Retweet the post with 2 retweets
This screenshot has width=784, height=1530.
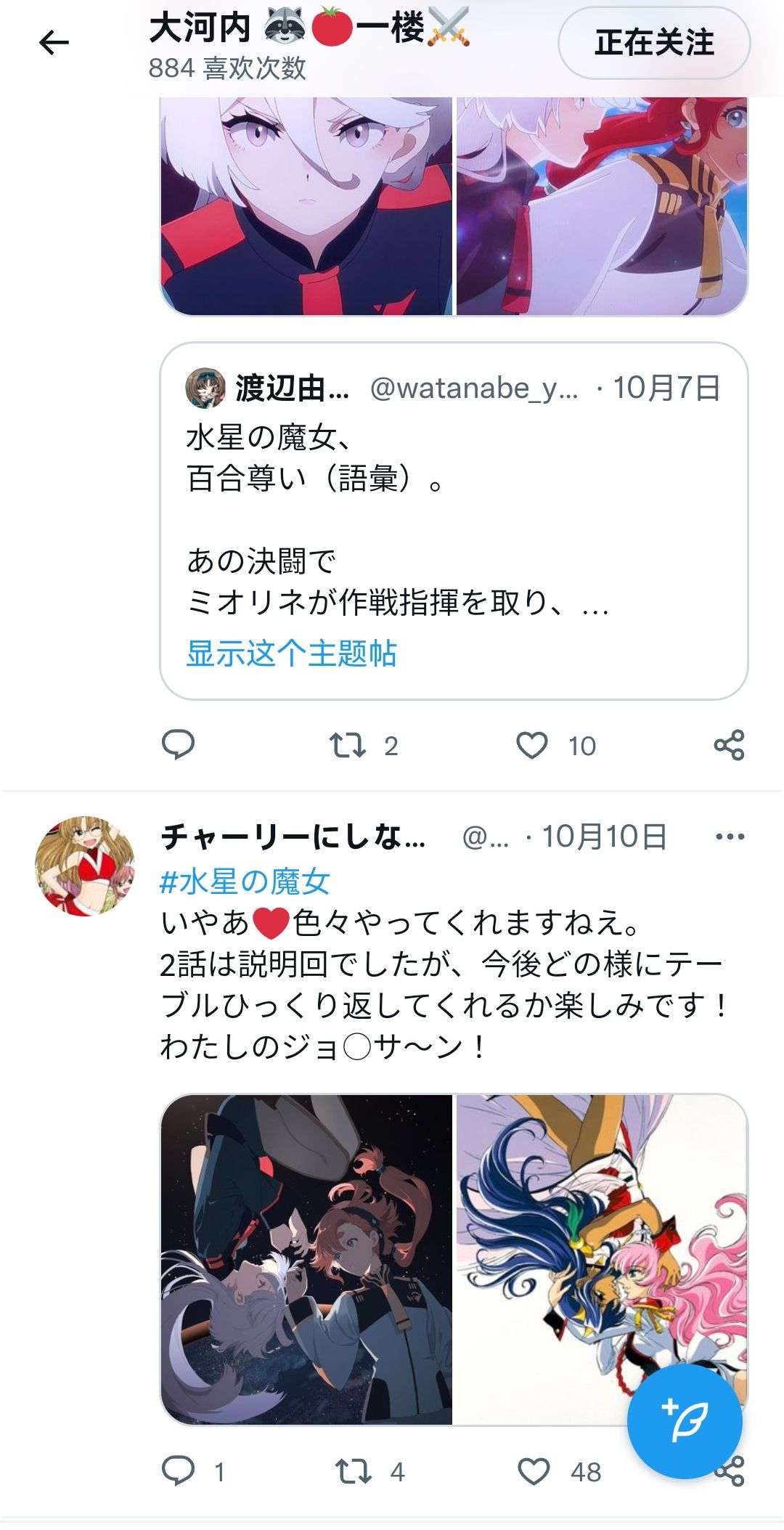[348, 745]
